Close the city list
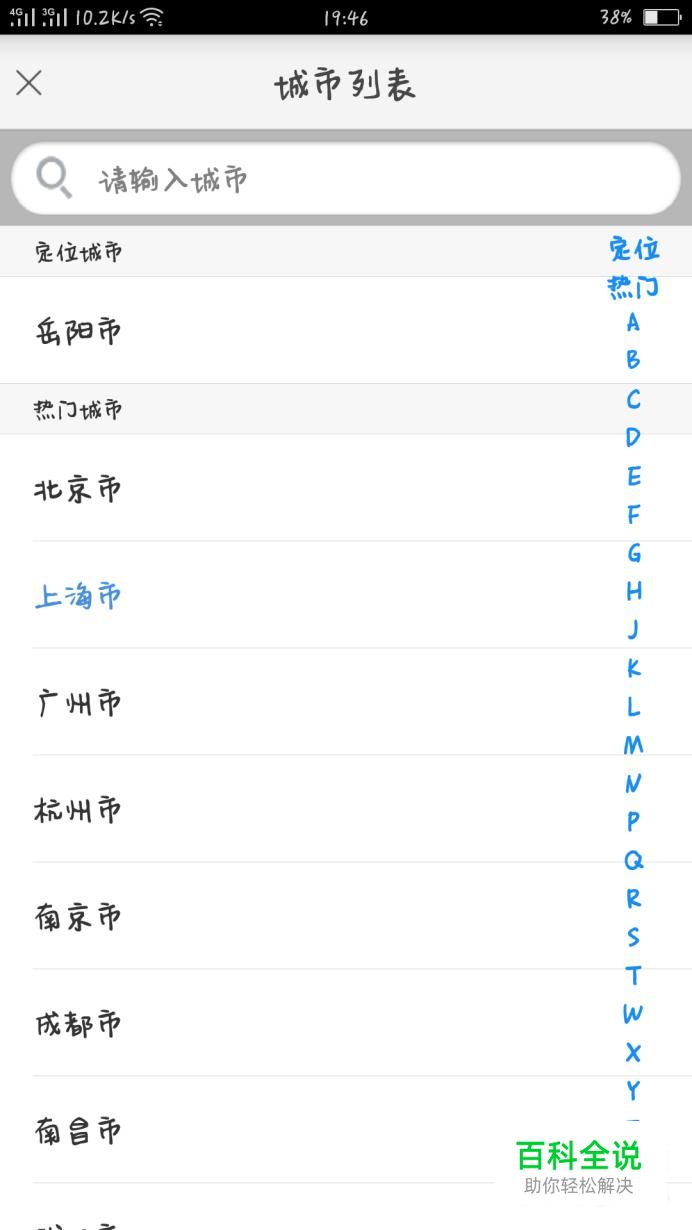 (x=29, y=83)
